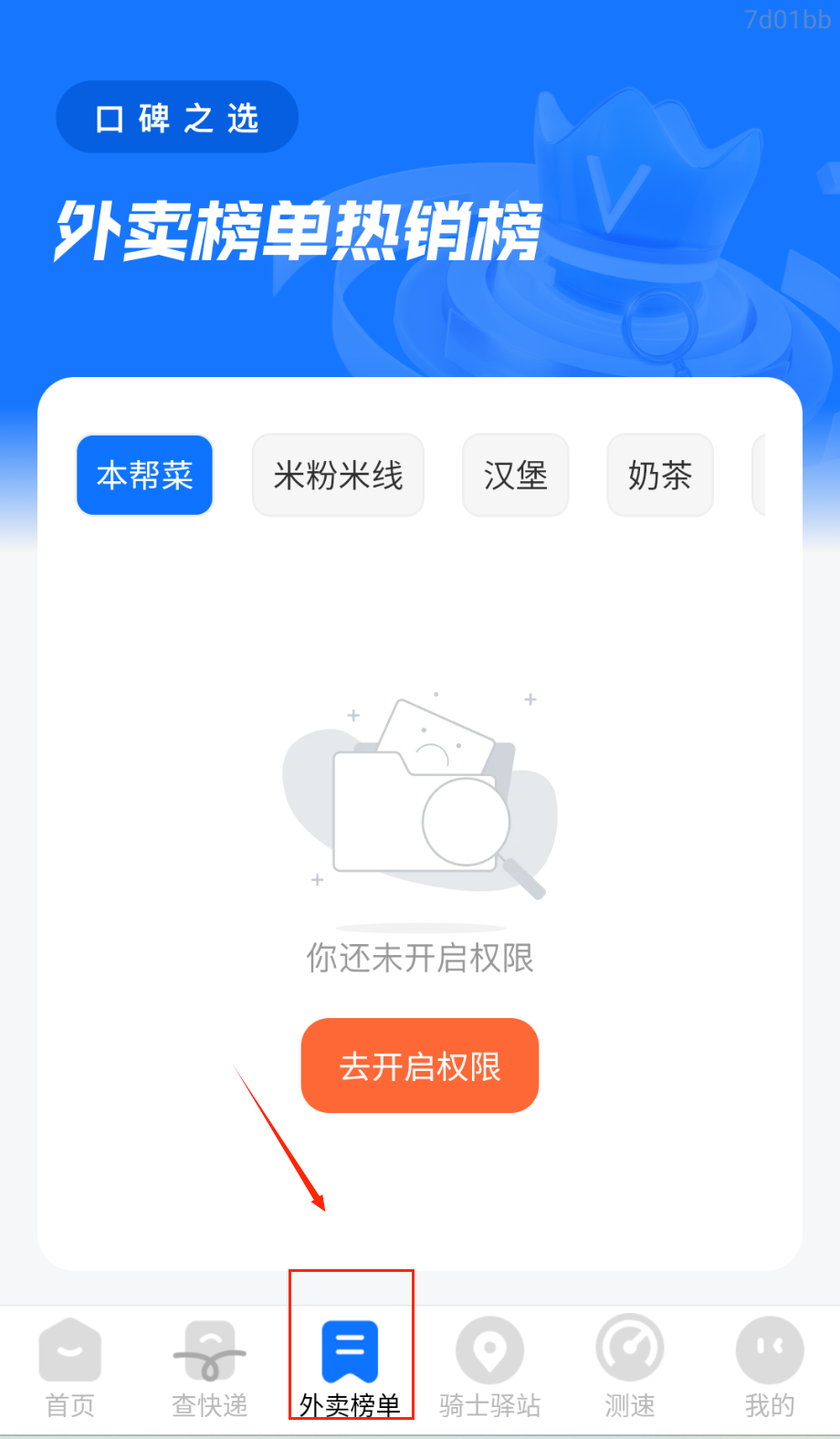Switch to the 骑士驿站 tab
The height and width of the screenshot is (1439, 840).
point(490,1367)
